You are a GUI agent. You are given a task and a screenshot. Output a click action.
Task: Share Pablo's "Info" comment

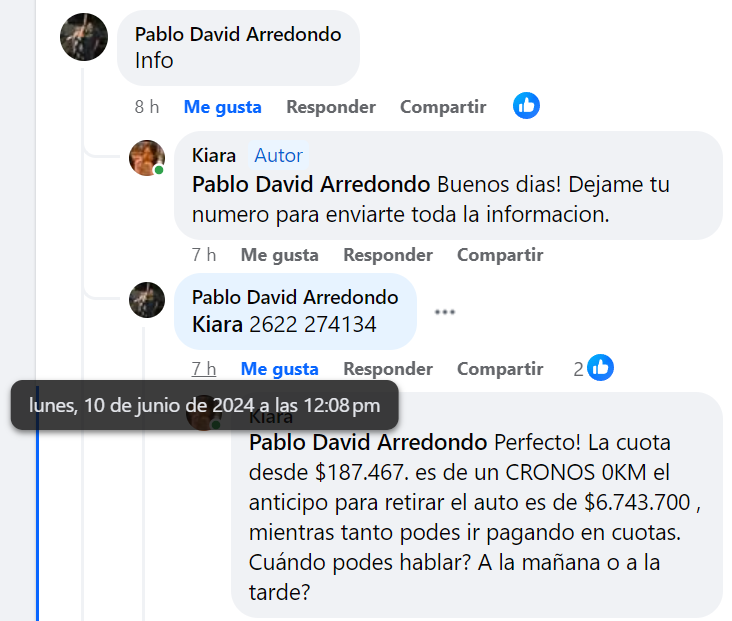443,107
